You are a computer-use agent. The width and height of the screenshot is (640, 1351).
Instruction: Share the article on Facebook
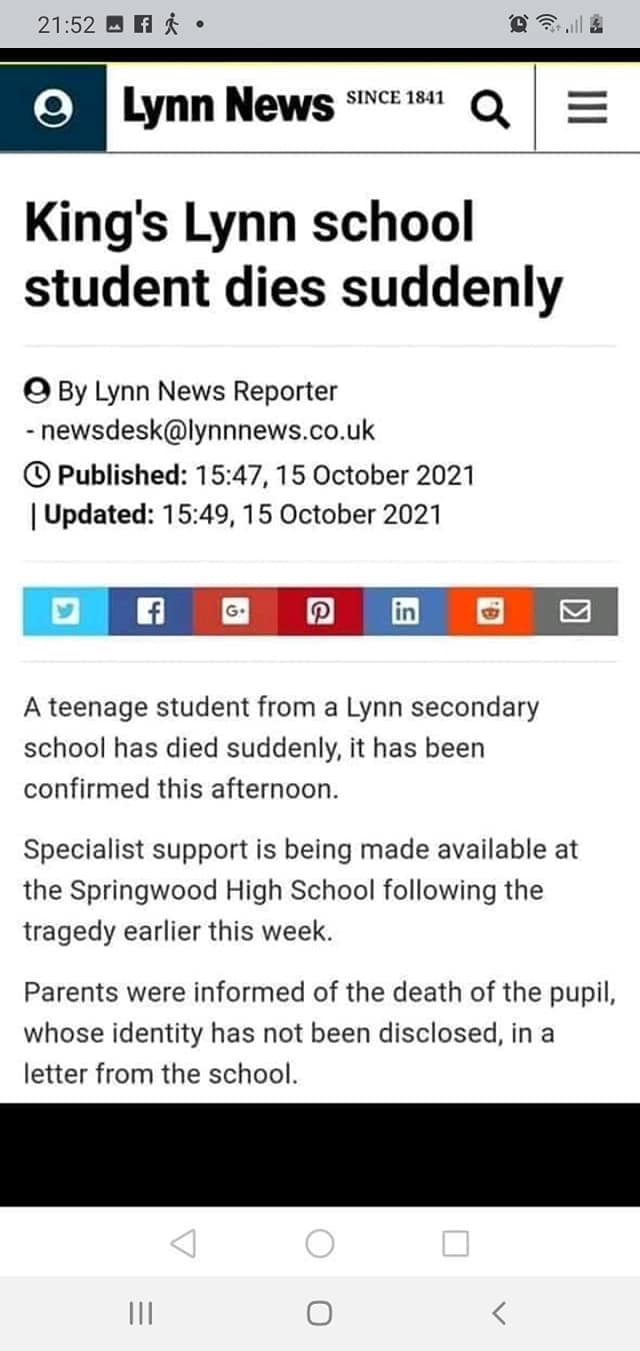pyautogui.click(x=151, y=611)
